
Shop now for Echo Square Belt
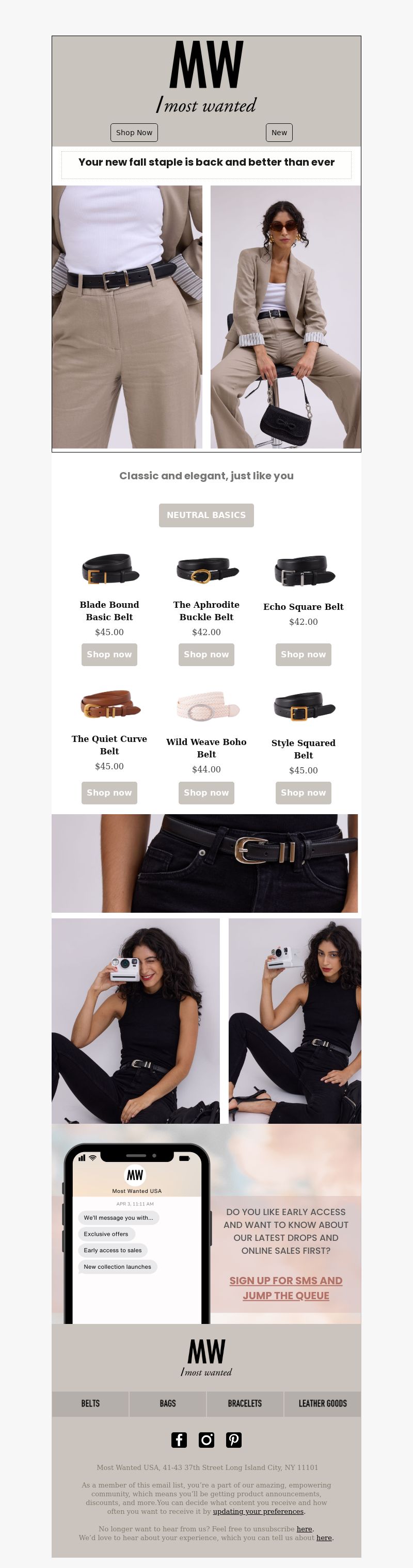304,654
